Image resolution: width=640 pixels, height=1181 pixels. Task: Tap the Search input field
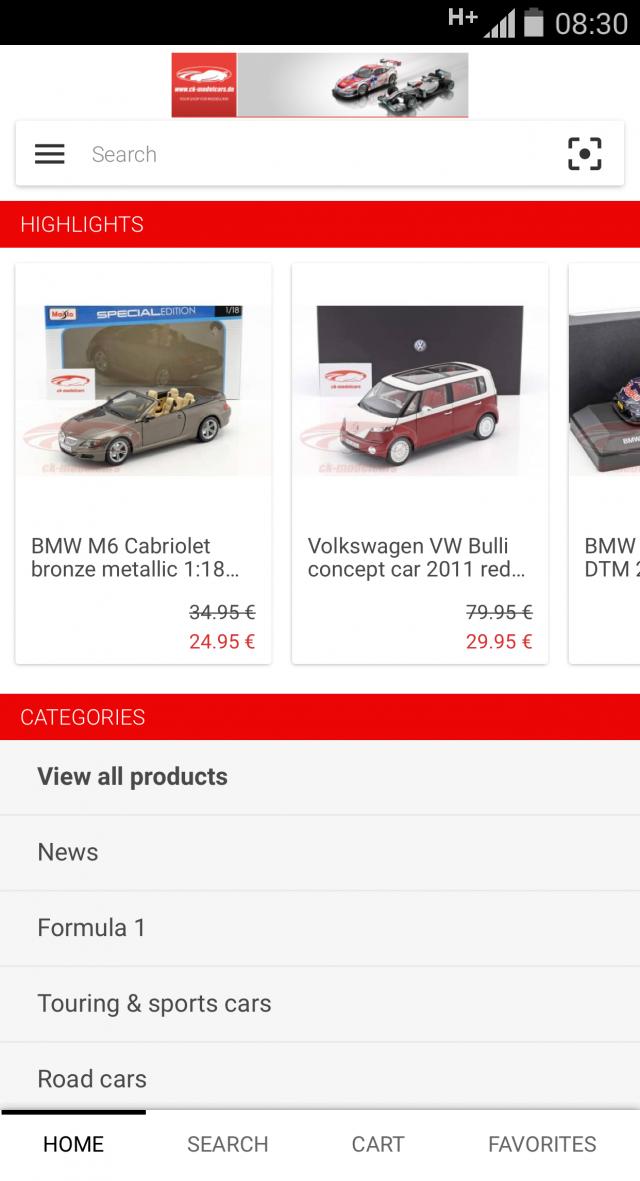pos(320,154)
